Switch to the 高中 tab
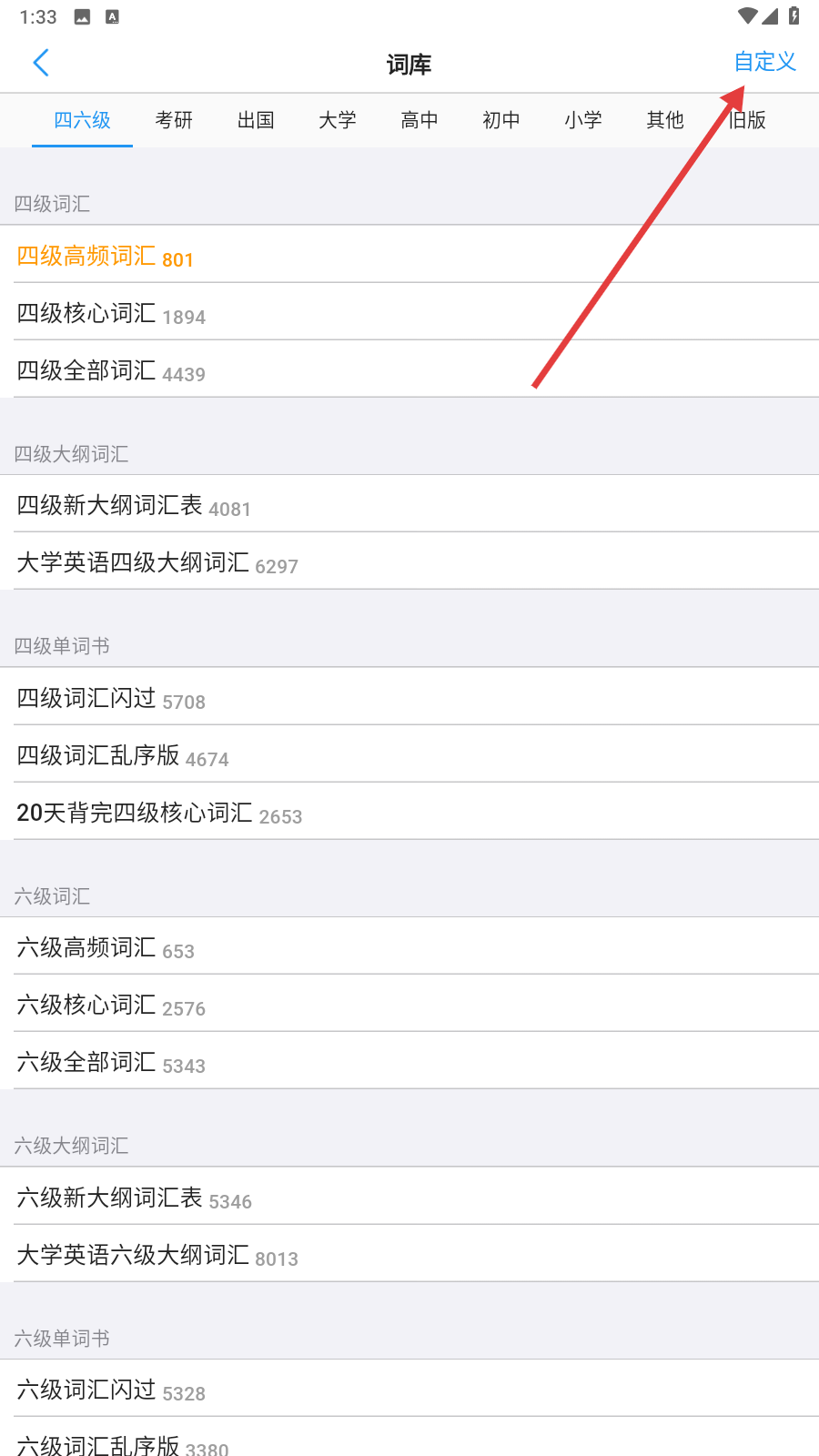Image resolution: width=819 pixels, height=1456 pixels. click(420, 120)
